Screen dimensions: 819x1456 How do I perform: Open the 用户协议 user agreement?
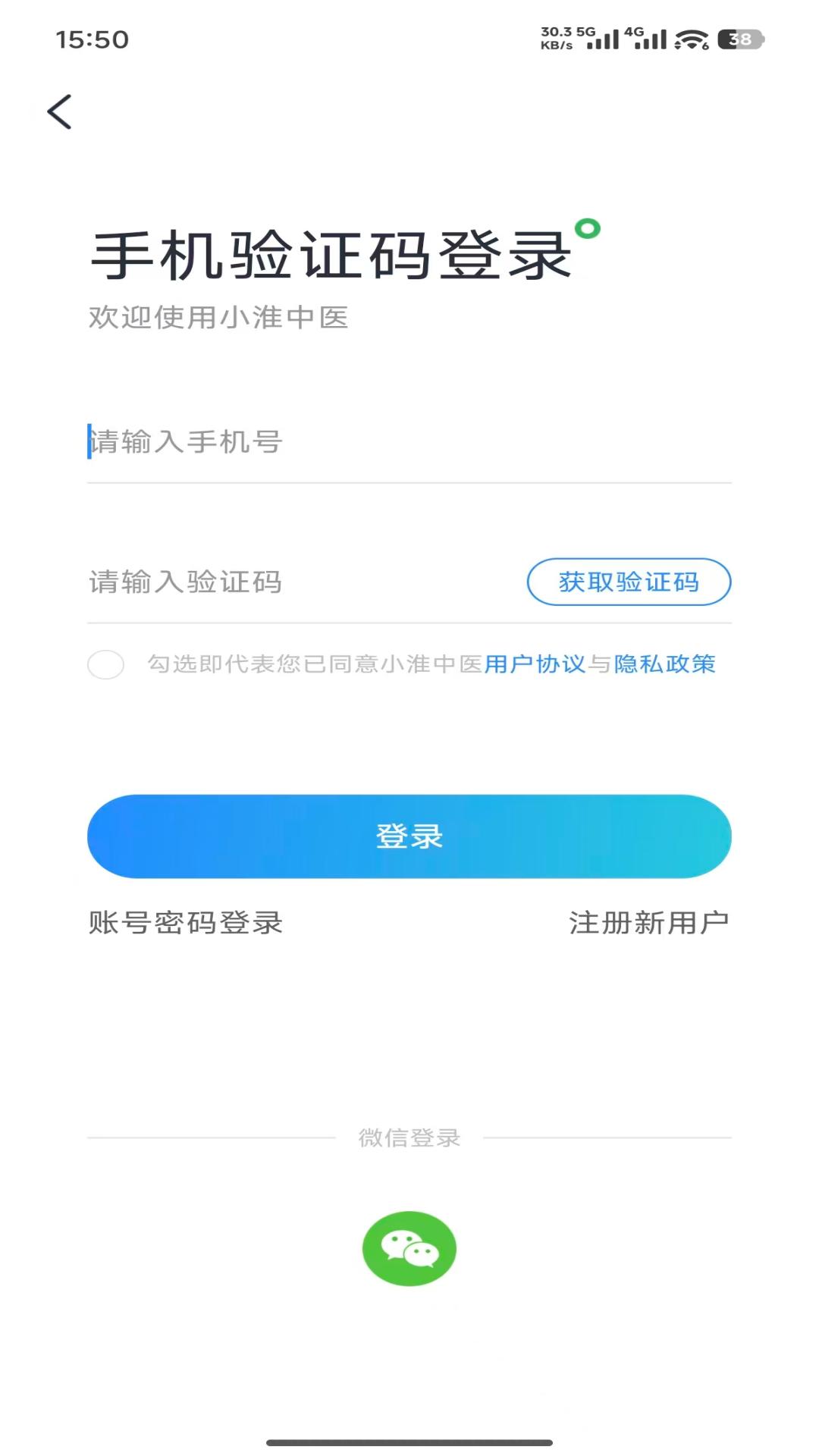pyautogui.click(x=535, y=664)
